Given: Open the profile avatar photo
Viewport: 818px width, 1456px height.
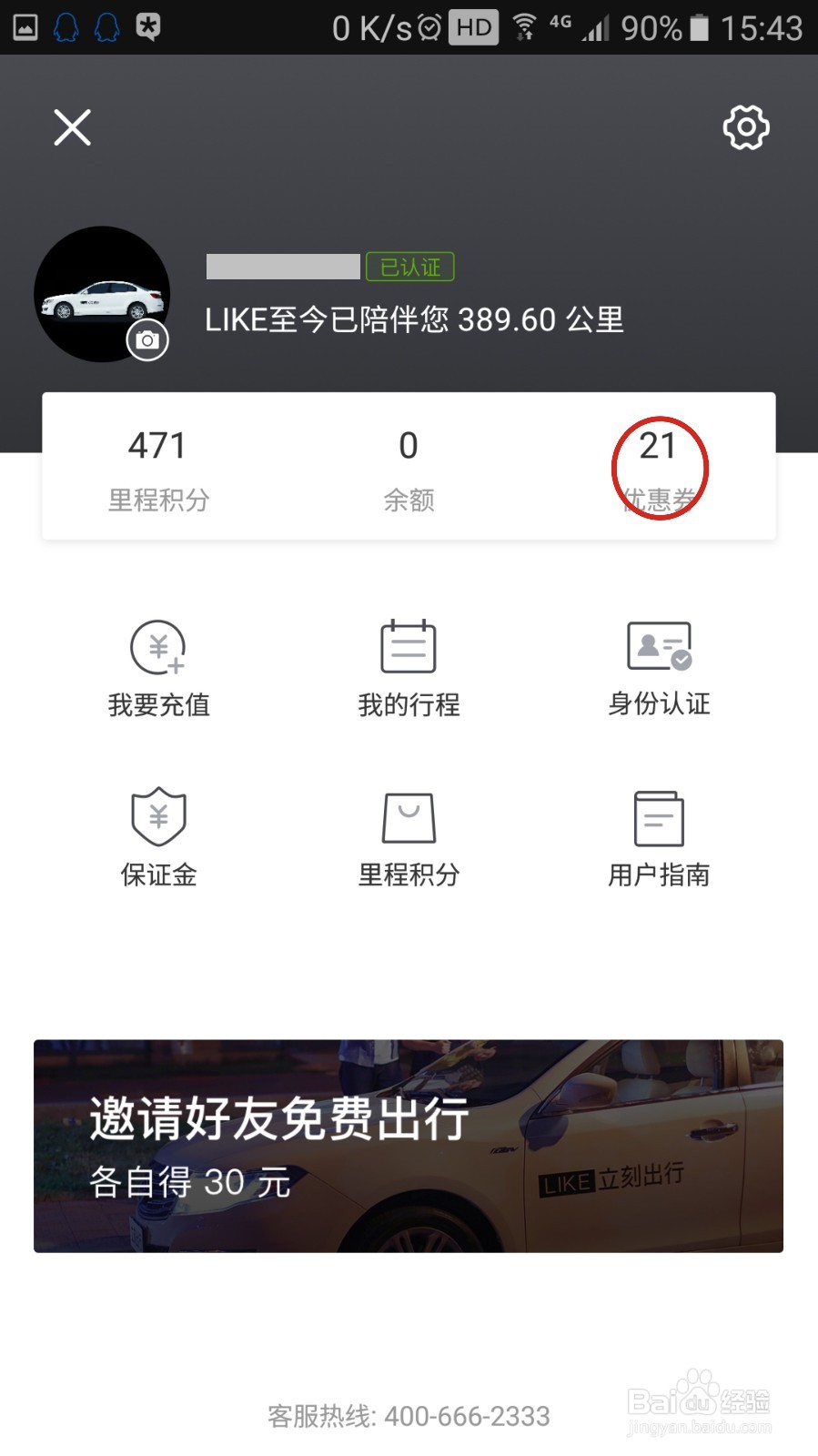Looking at the screenshot, I should [x=103, y=293].
